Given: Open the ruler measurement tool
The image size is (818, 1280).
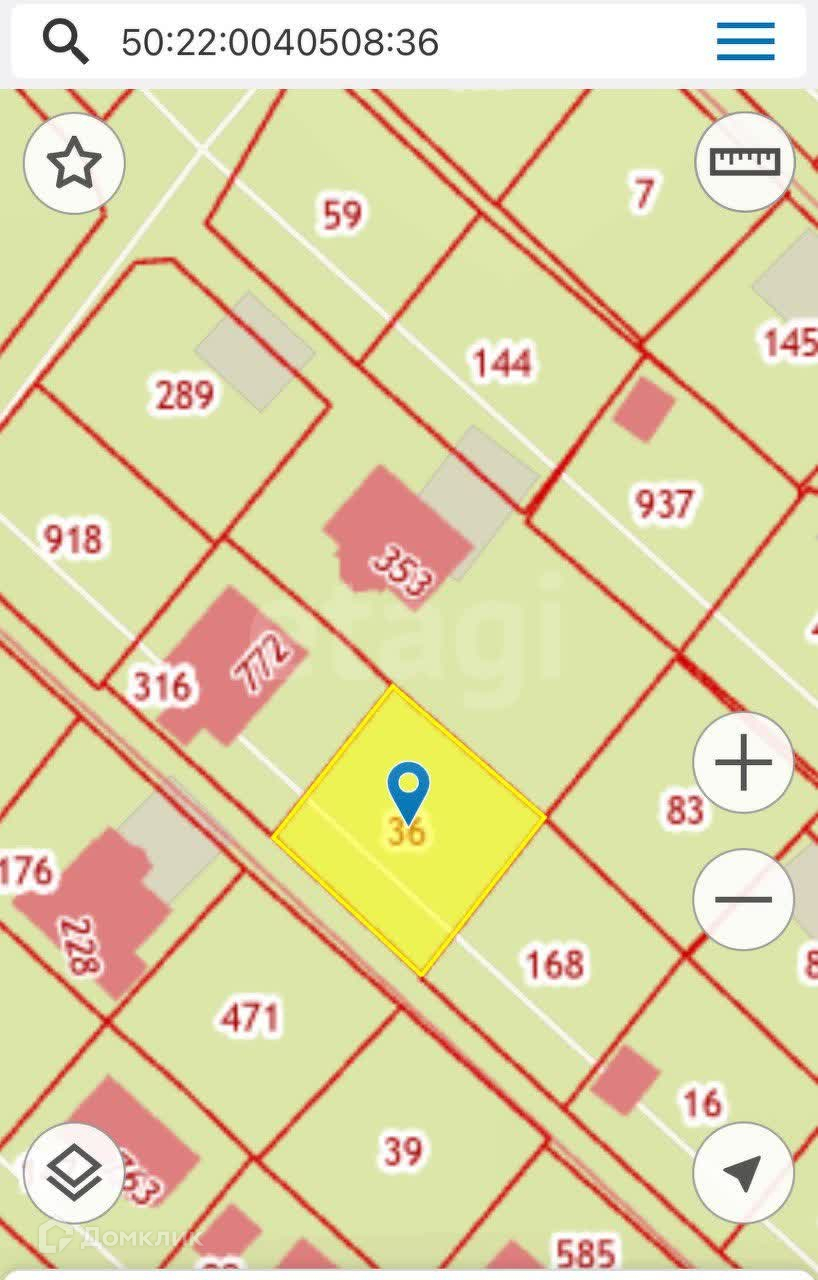Looking at the screenshot, I should pos(744,161).
